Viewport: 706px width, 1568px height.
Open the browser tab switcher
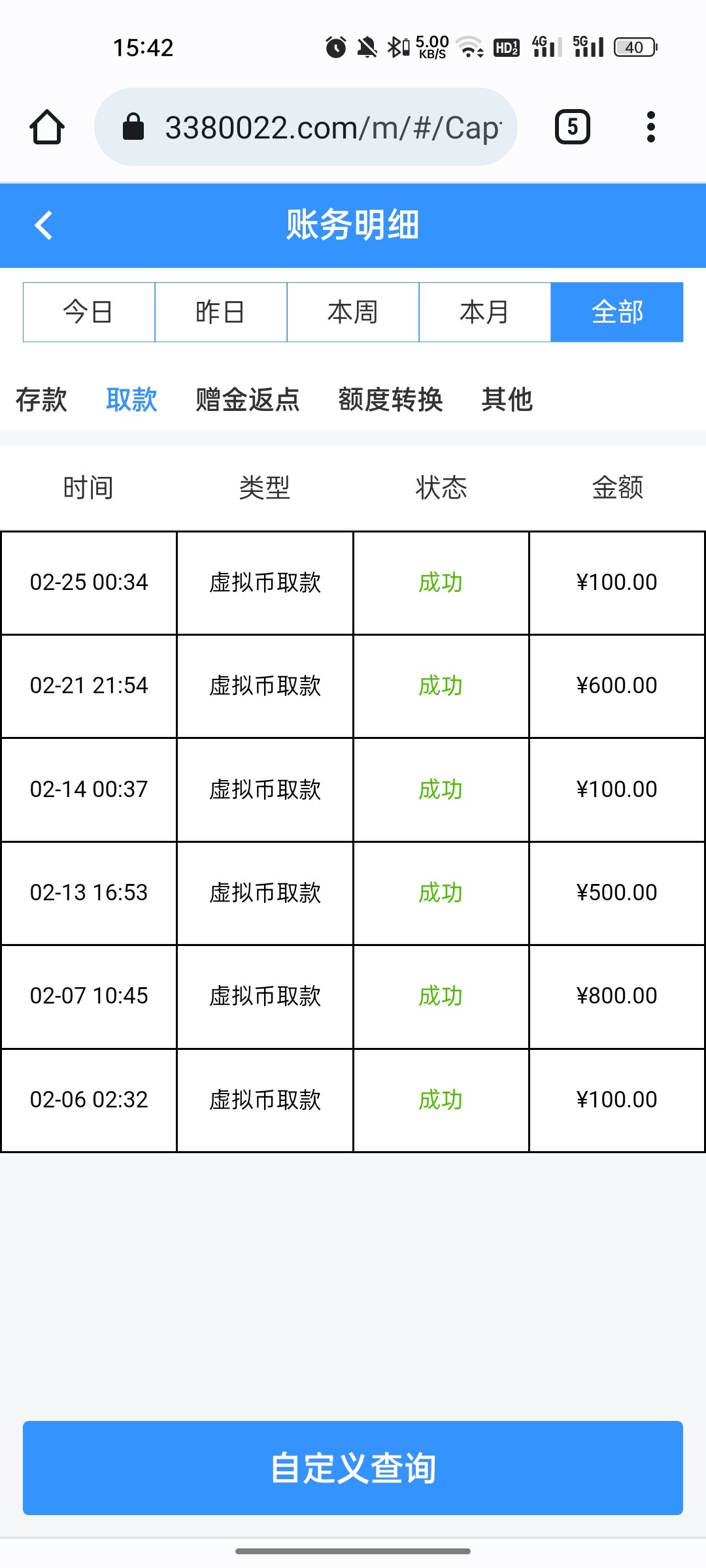[572, 127]
